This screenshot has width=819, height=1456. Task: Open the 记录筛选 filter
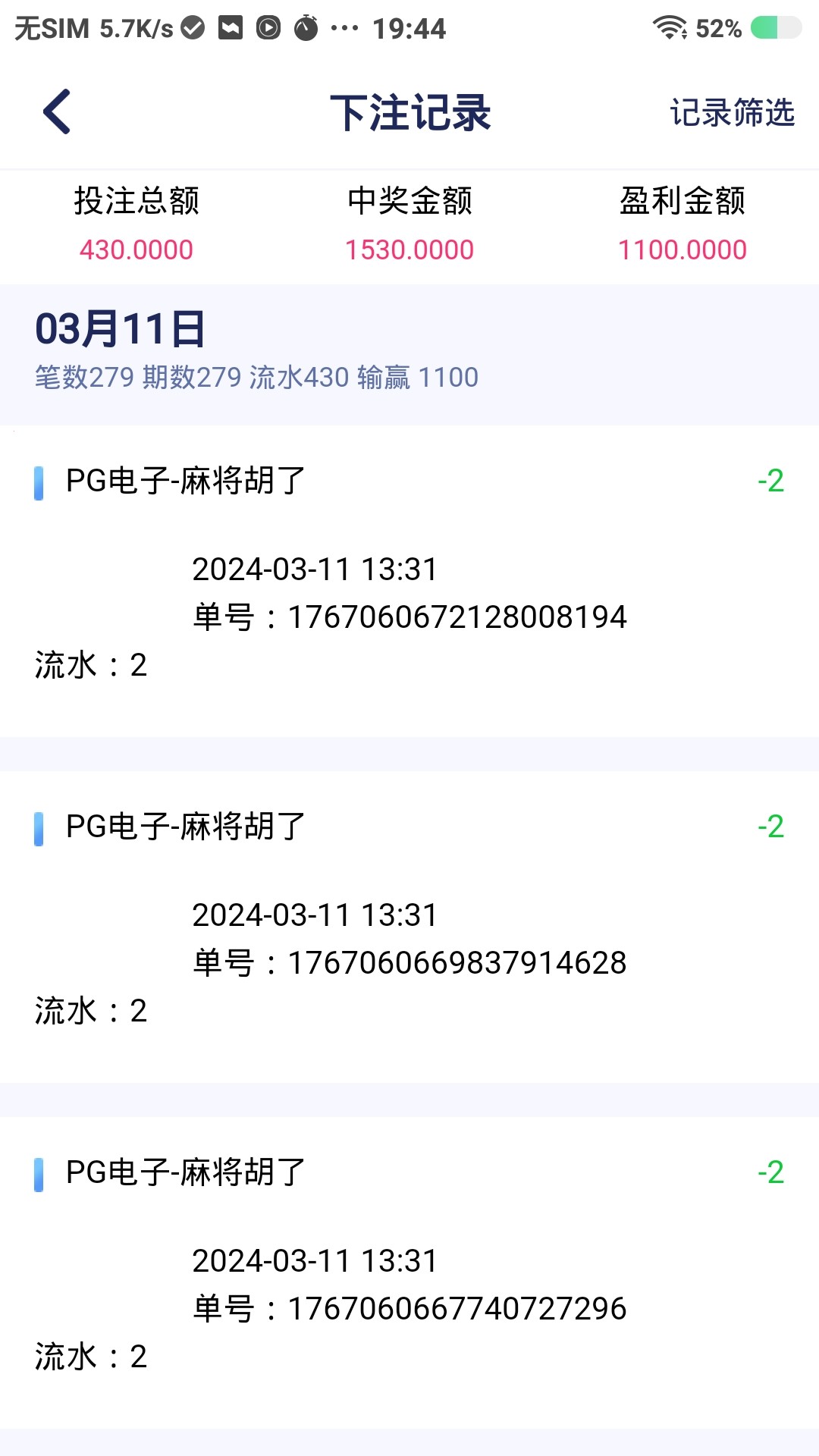coord(732,112)
